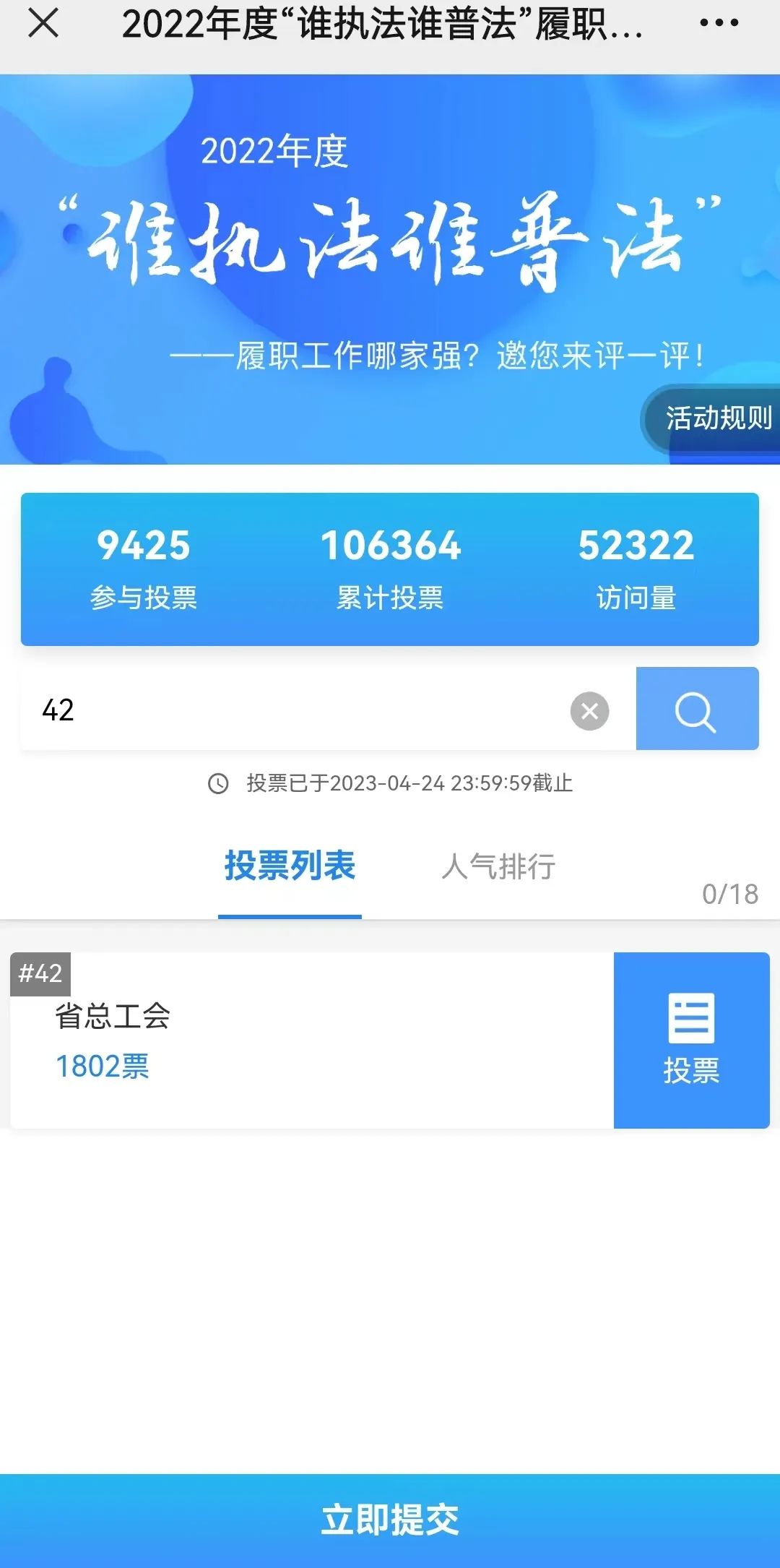Screen dimensions: 780x1568
Task: Tap inside the search input showing 42
Action: (289, 710)
